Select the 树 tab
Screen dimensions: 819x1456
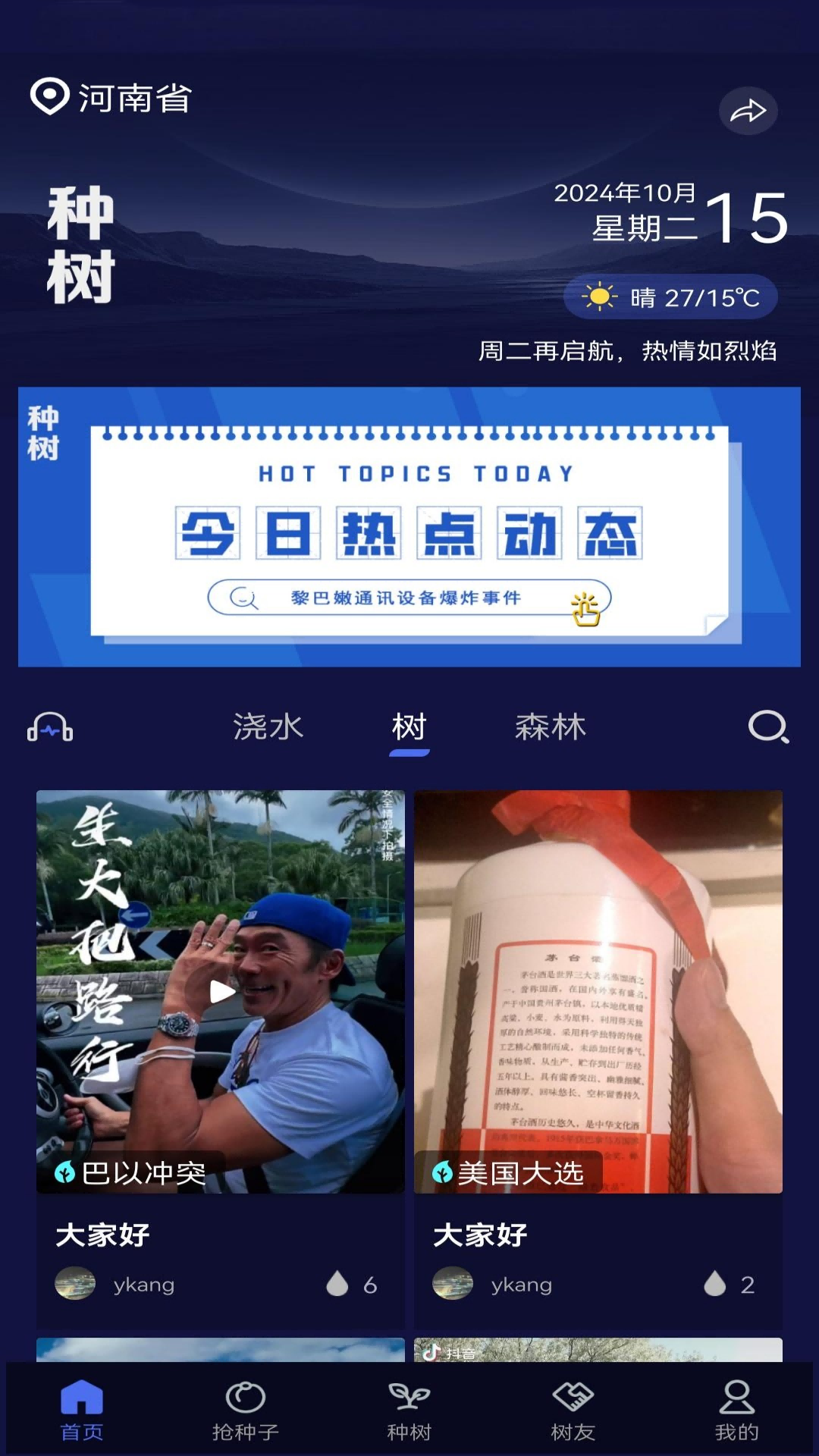[409, 727]
